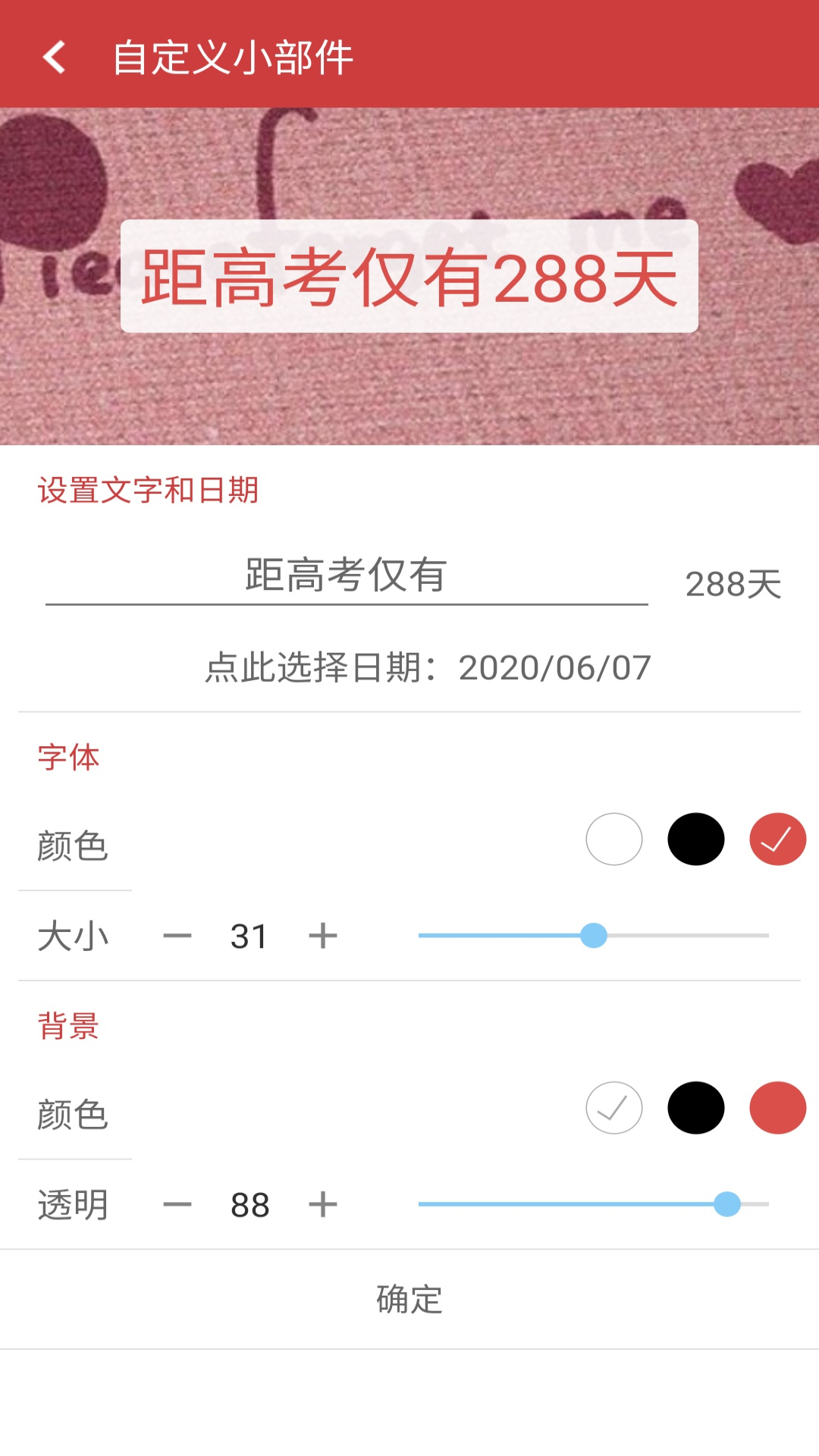The image size is (819, 1456).
Task: Select the black font color swatch
Action: pyautogui.click(x=696, y=839)
